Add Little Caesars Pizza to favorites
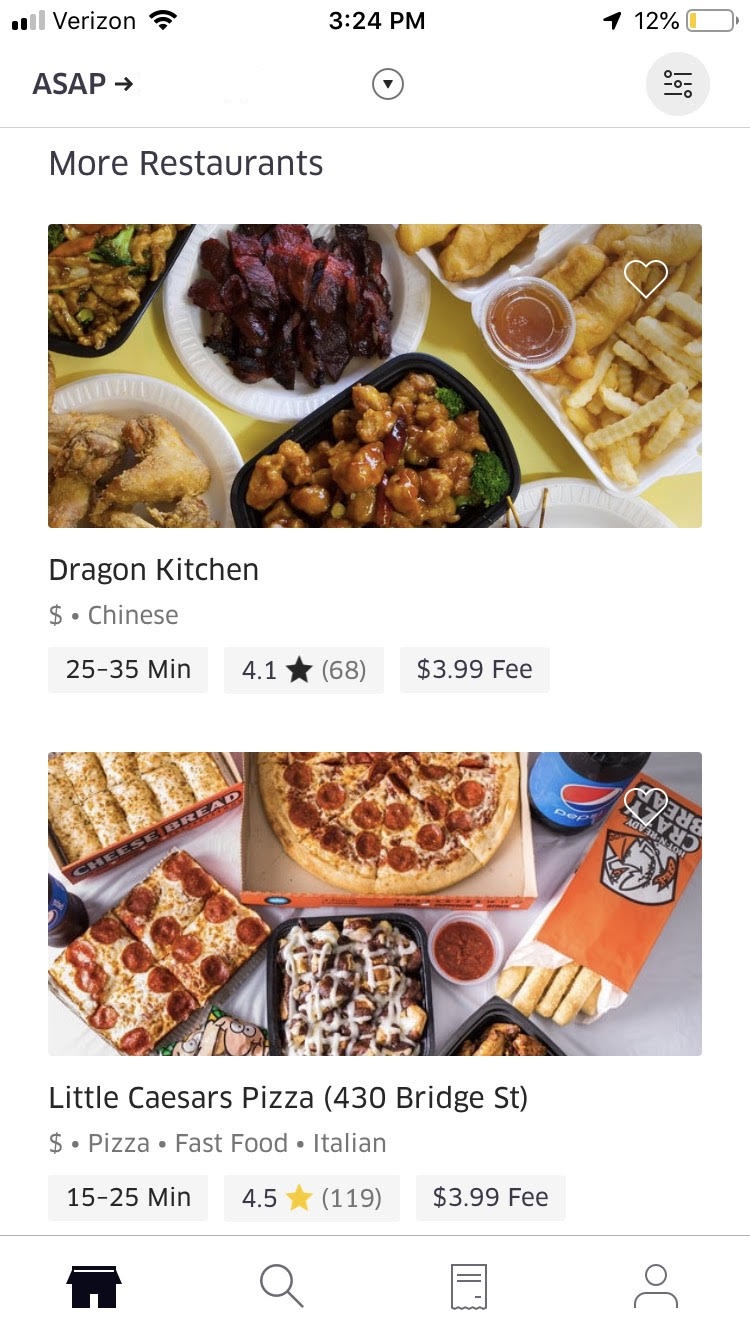Screen dimensions: 750x1334 point(645,805)
